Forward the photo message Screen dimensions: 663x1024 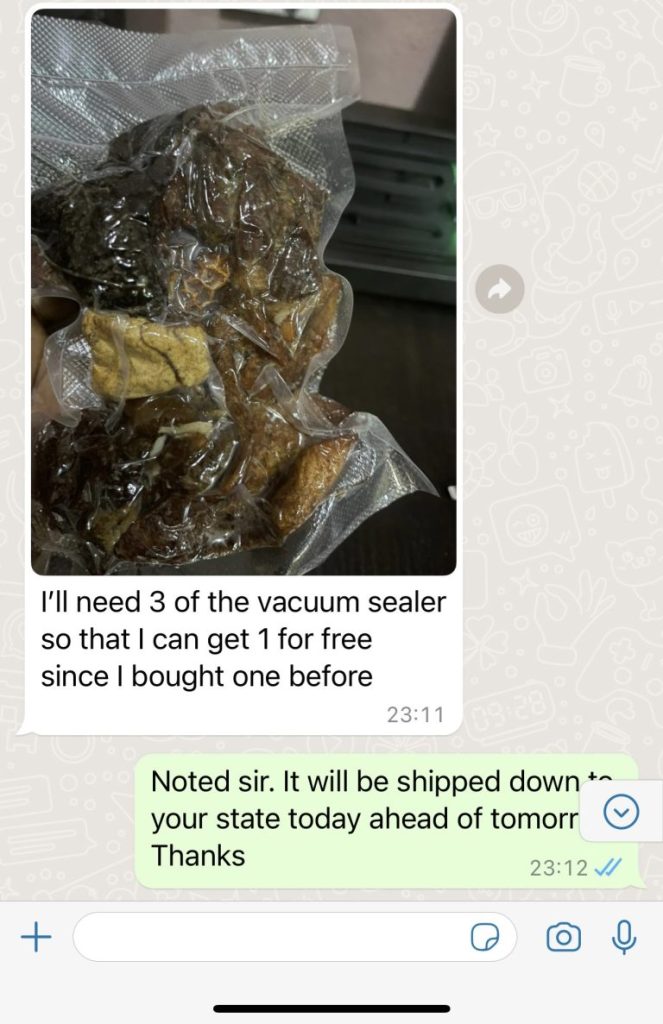pos(499,290)
